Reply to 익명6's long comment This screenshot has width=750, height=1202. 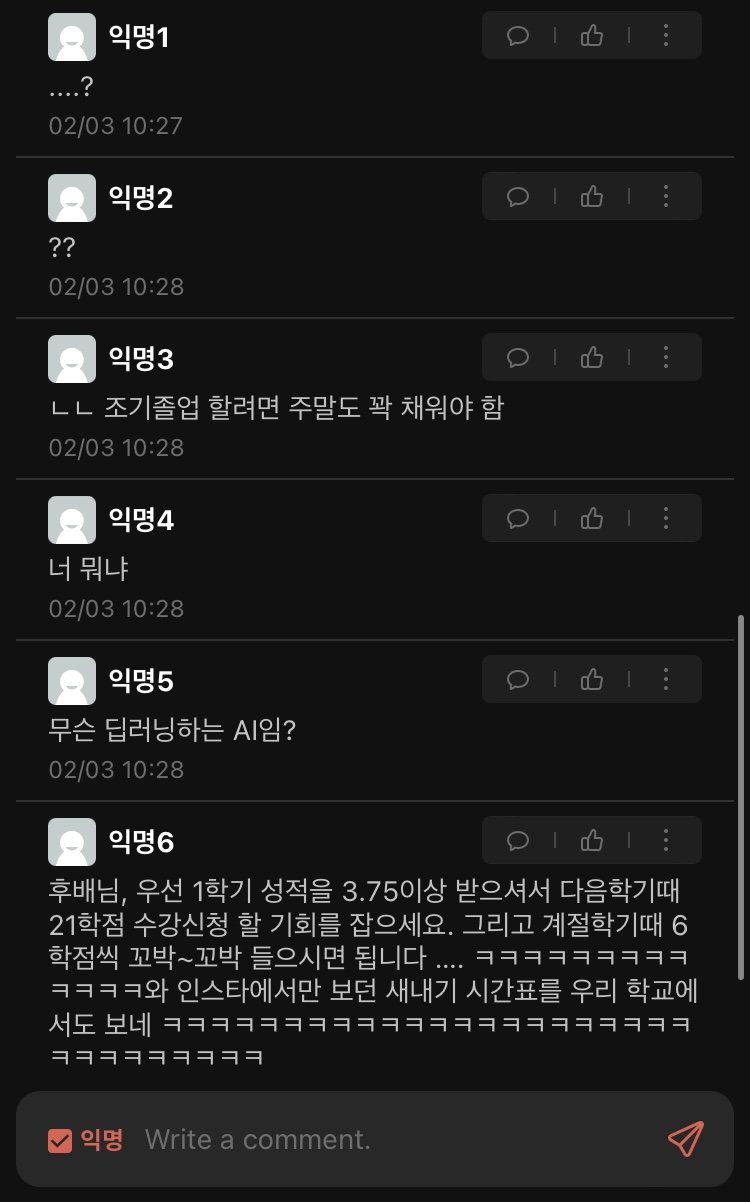[518, 840]
